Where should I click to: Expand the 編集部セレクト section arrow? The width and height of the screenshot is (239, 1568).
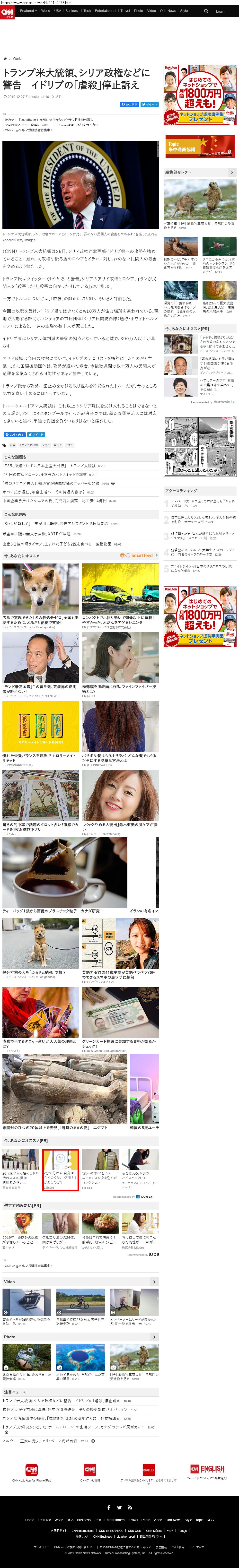232,172
